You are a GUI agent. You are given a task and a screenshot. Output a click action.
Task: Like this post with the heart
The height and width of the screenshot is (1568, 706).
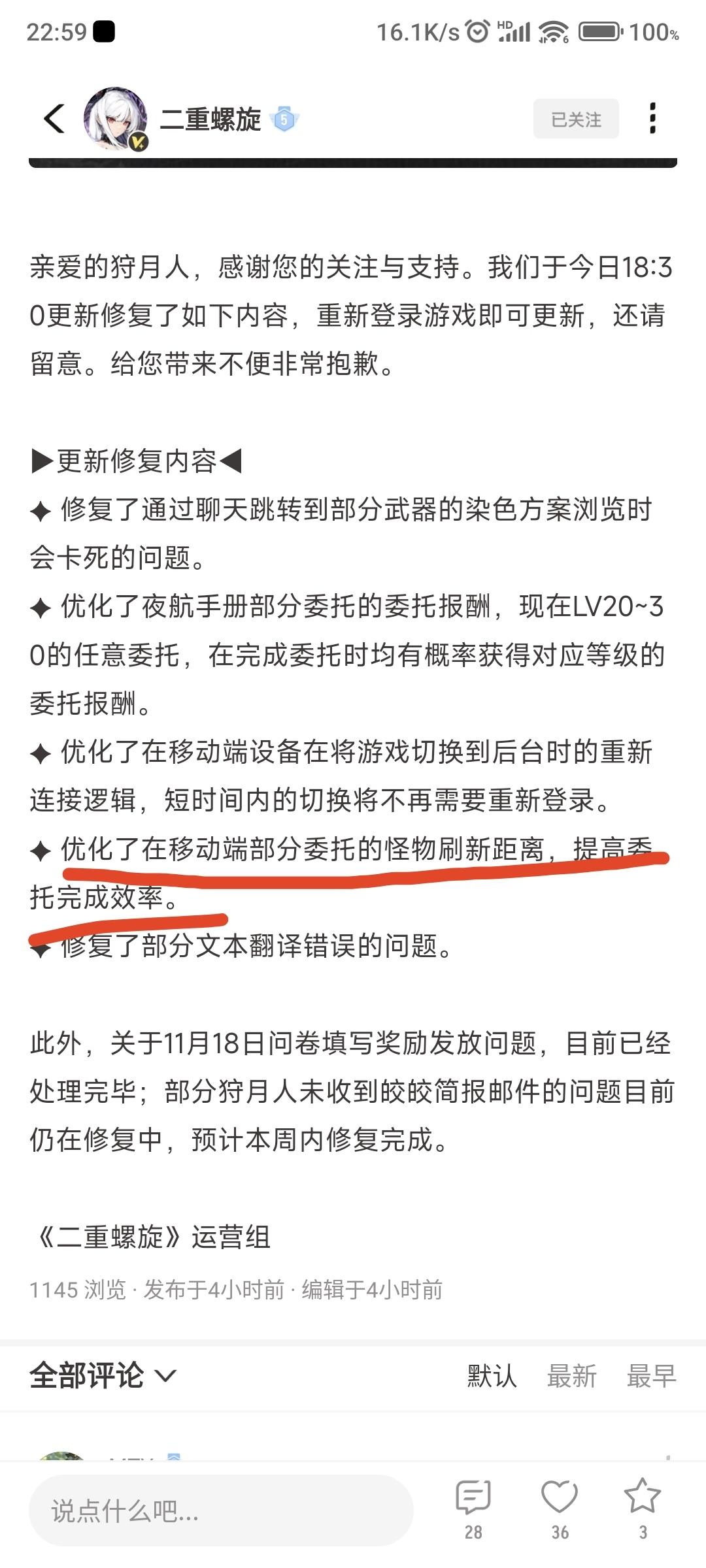(560, 1497)
